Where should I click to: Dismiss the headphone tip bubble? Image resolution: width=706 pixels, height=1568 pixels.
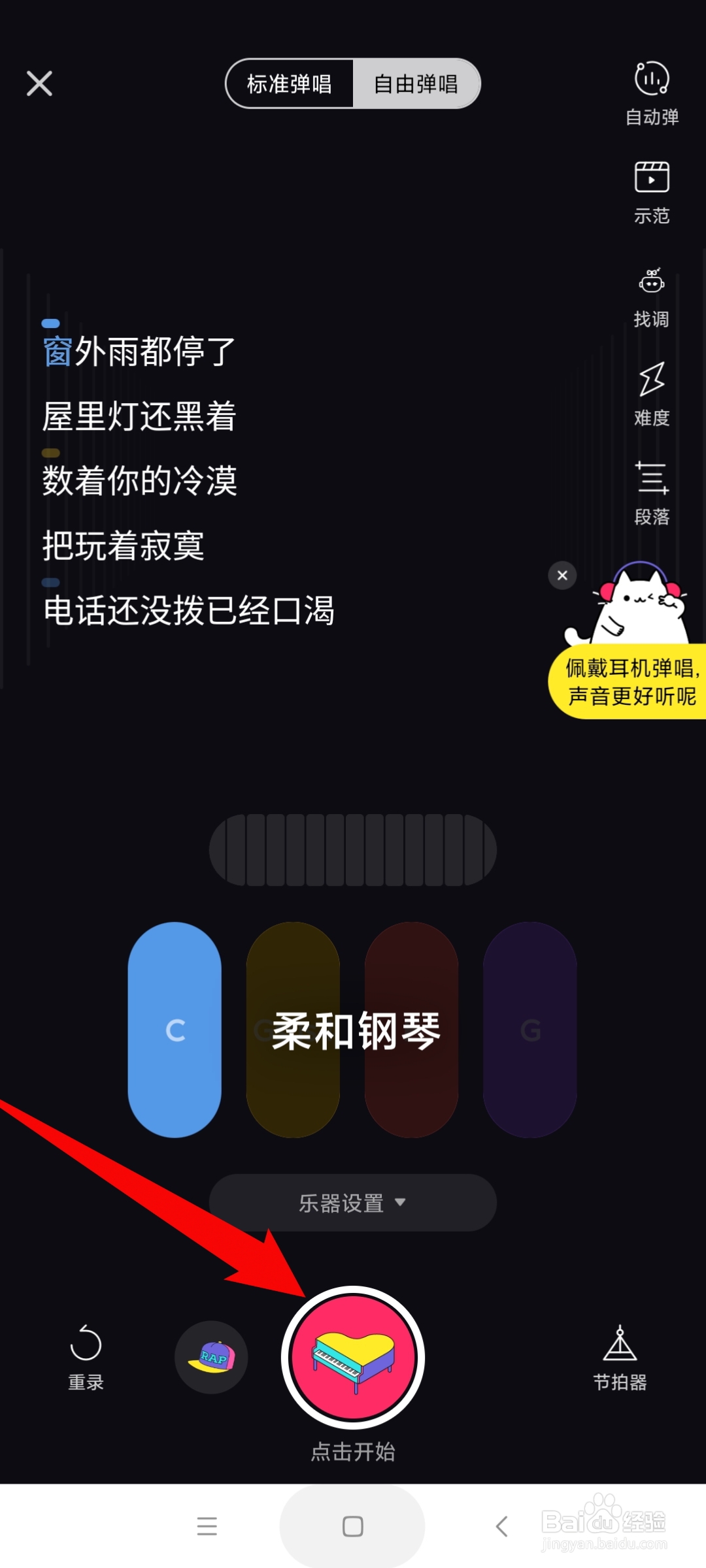tap(562, 576)
